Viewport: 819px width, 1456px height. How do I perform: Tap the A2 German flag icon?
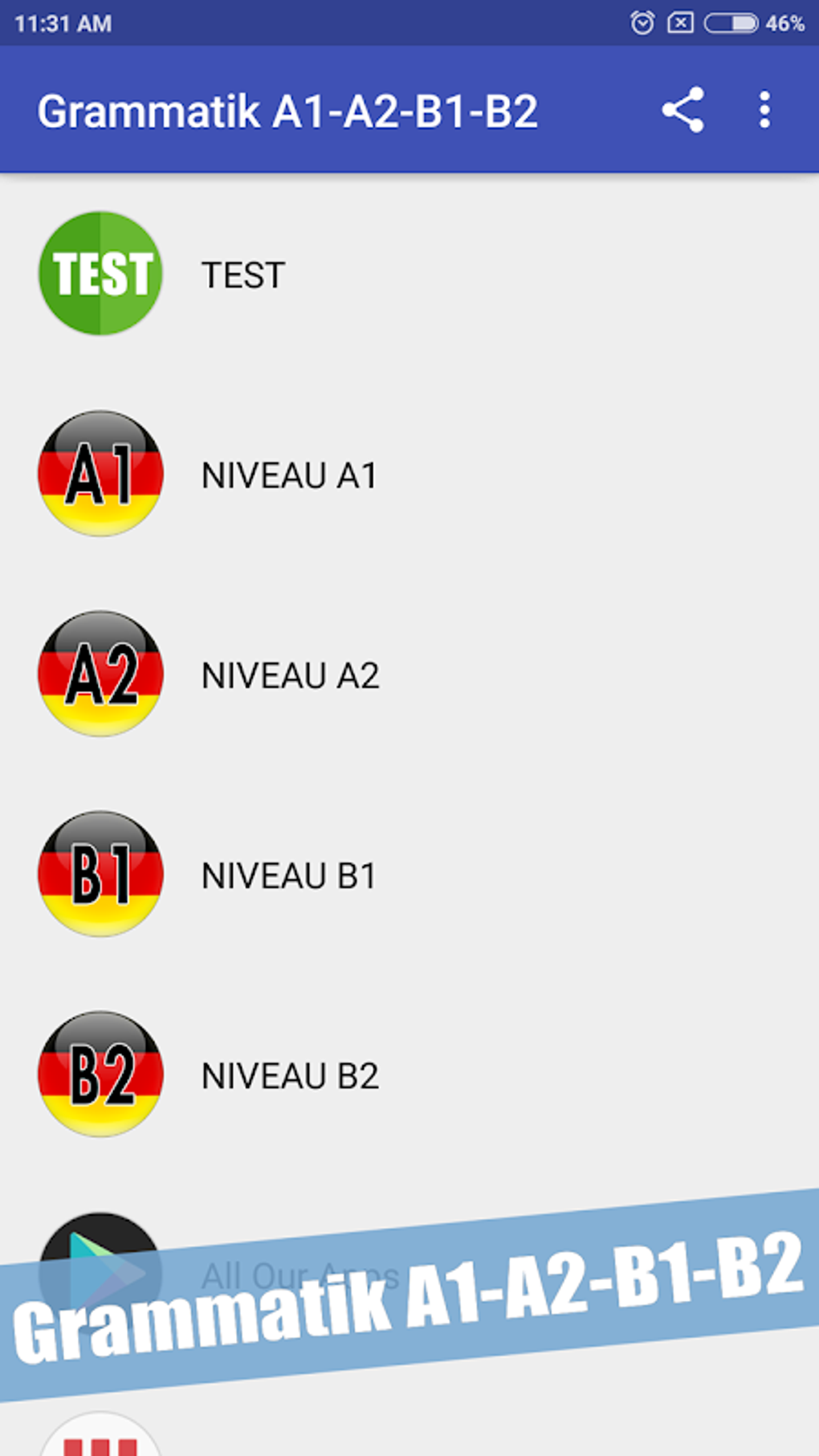coord(98,675)
